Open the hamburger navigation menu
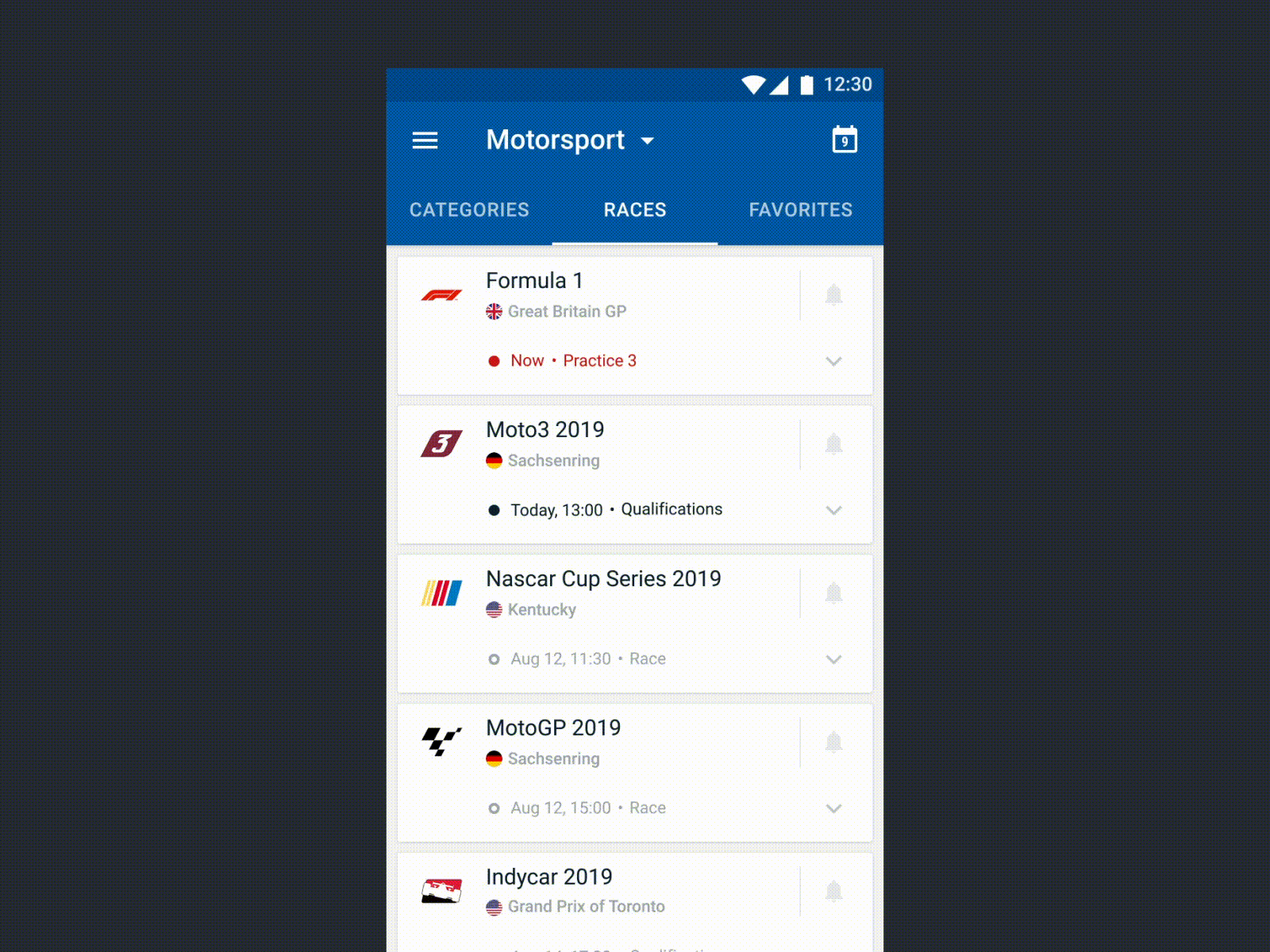1270x952 pixels. 425,140
